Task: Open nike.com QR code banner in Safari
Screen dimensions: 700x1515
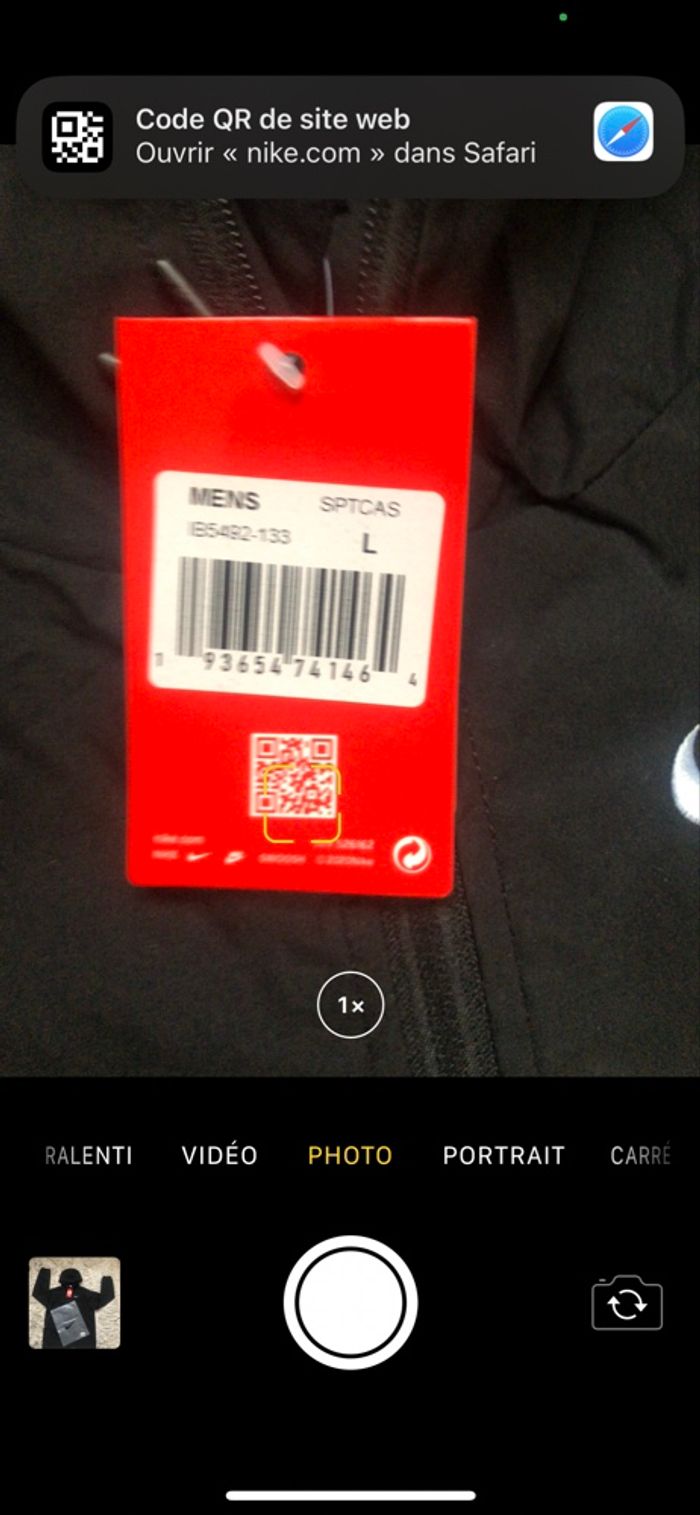Action: (349, 137)
